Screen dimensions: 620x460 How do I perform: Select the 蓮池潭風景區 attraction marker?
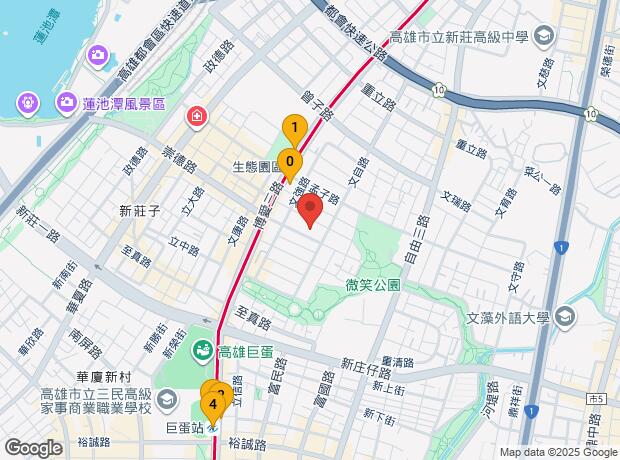click(x=67, y=101)
